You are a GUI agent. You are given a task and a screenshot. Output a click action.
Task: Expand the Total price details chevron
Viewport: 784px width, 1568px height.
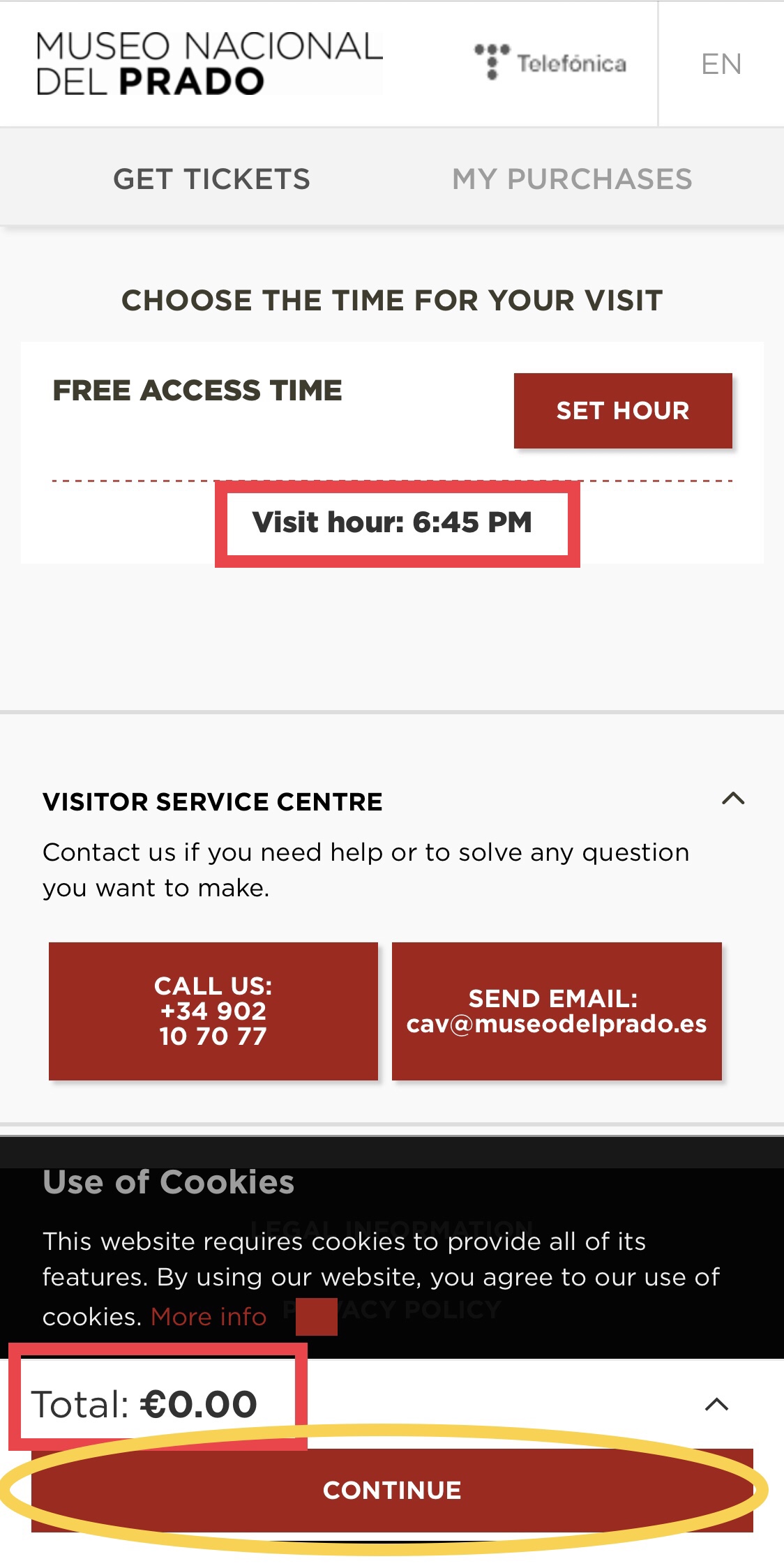(716, 1404)
